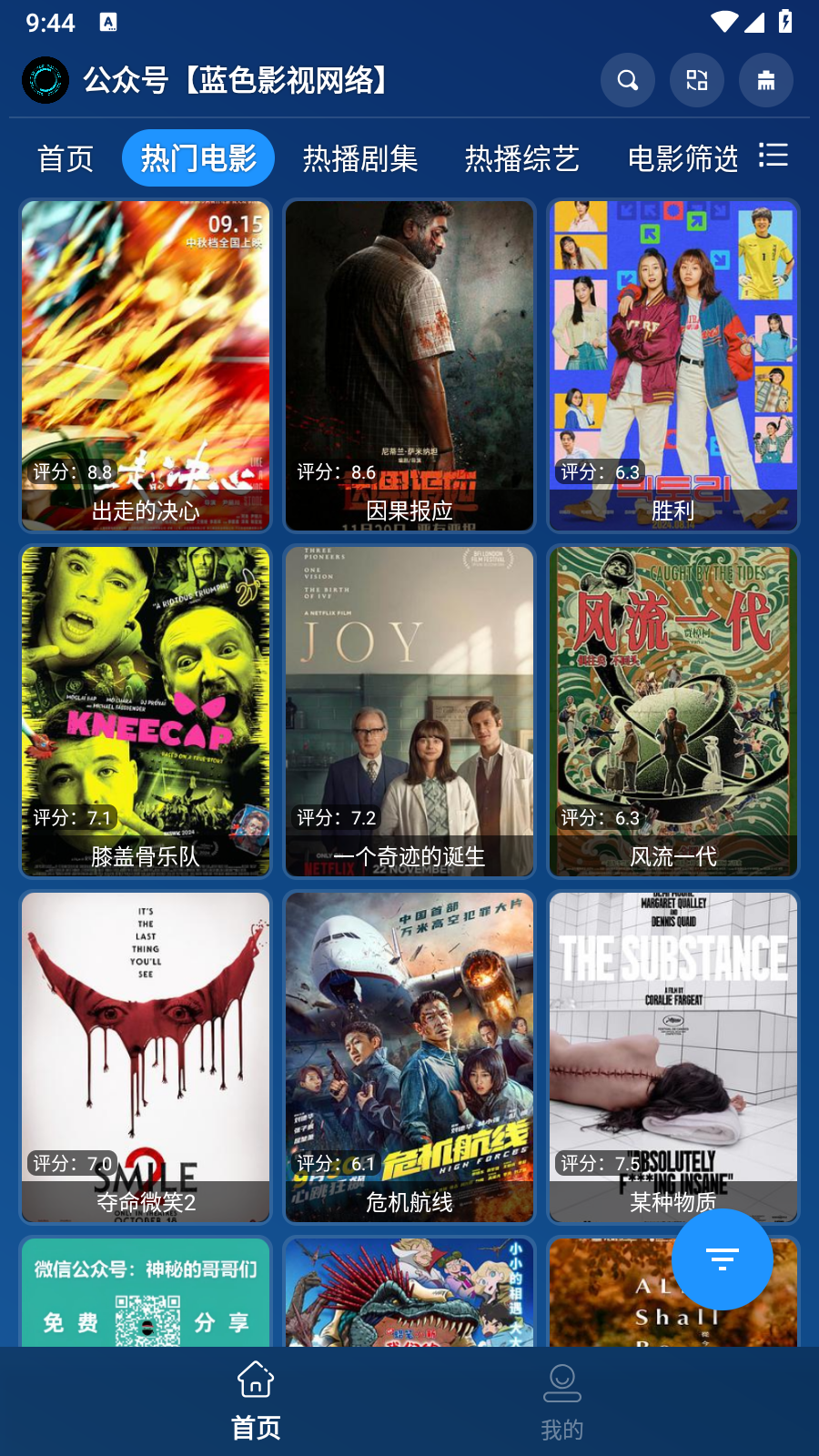Open the category list menu icon
The width and height of the screenshot is (819, 1456).
coord(773,156)
